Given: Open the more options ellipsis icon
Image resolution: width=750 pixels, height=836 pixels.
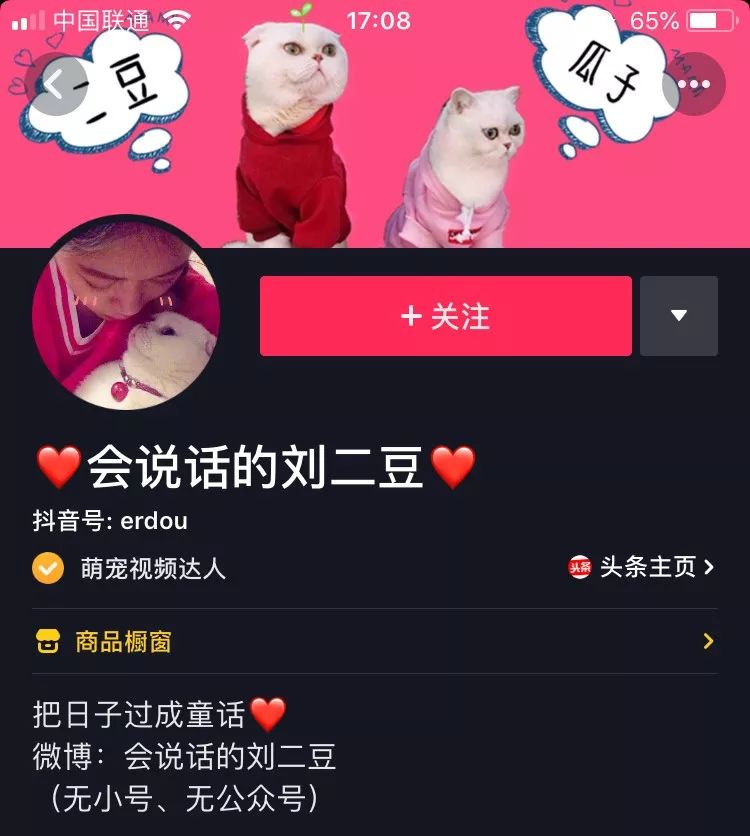Looking at the screenshot, I should tap(694, 84).
